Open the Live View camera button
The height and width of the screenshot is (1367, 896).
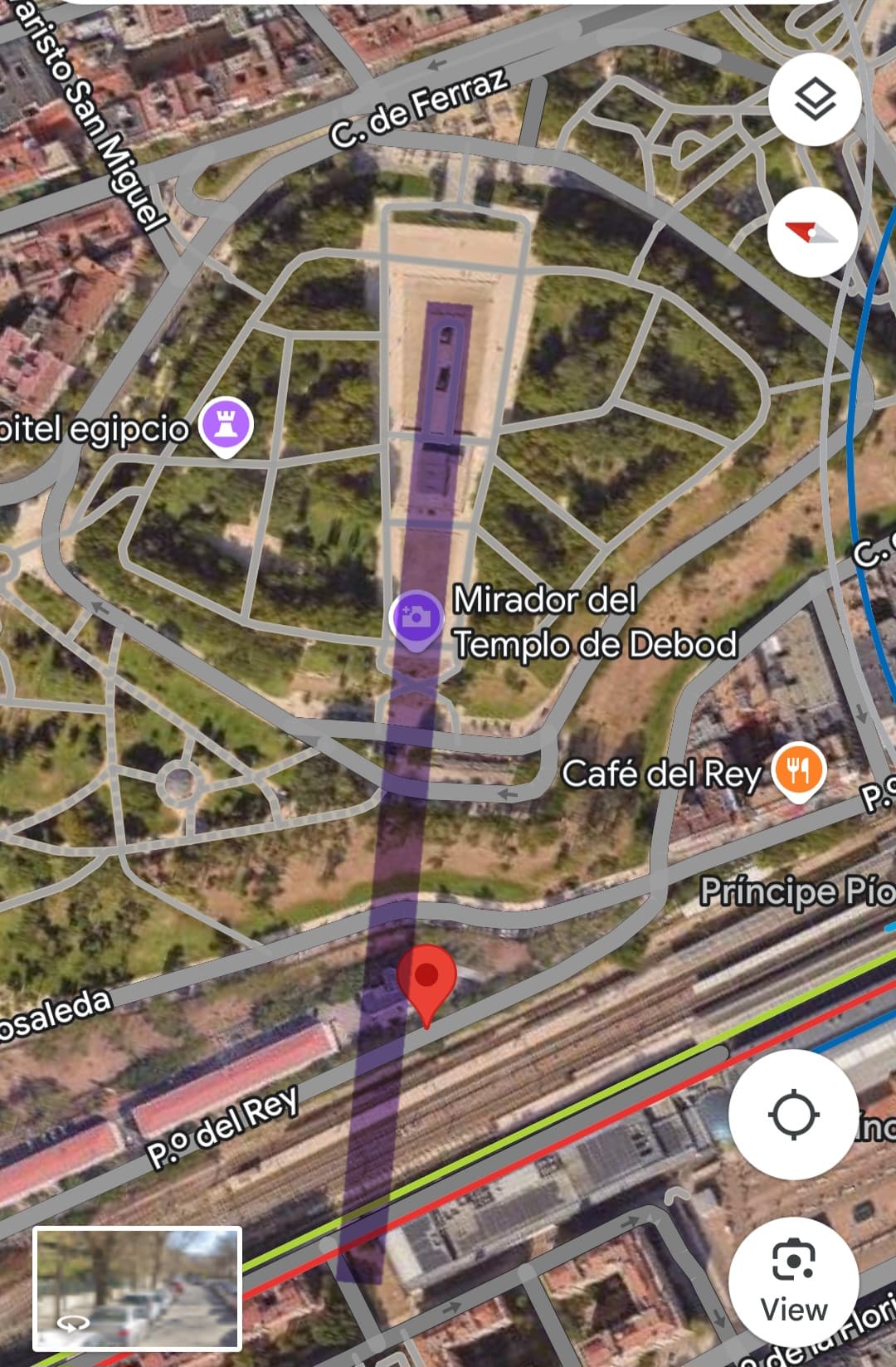pyautogui.click(x=793, y=1282)
